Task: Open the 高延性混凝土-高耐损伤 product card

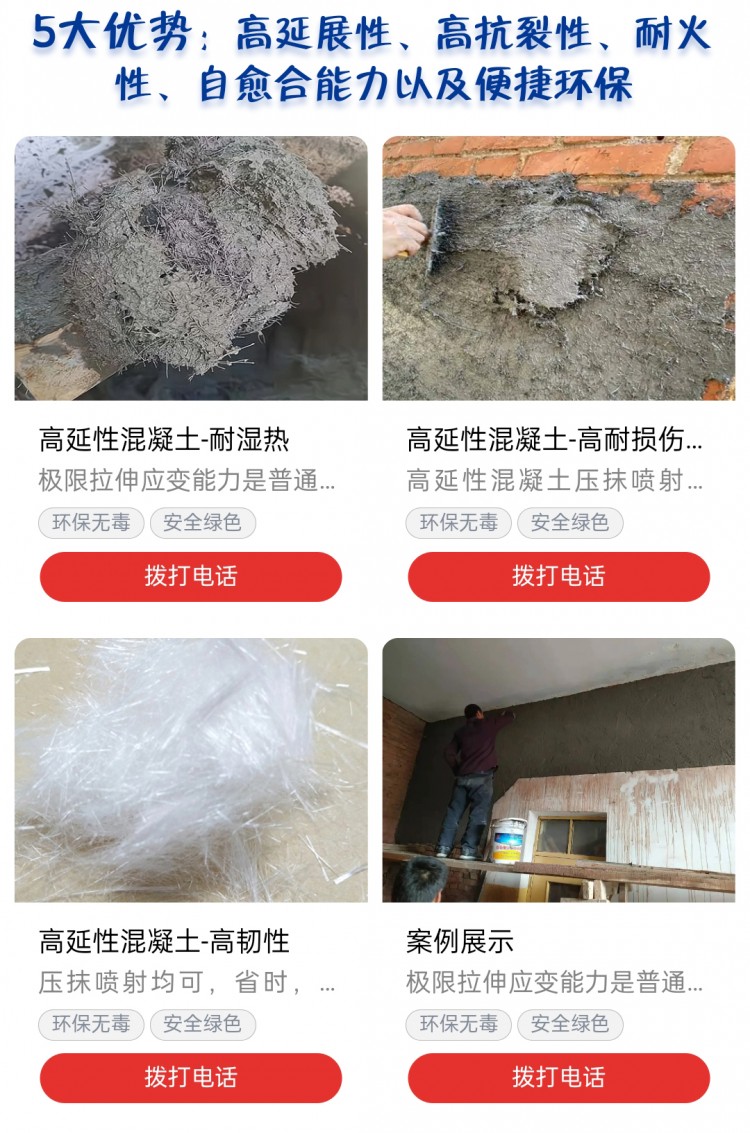Action: 558,268
